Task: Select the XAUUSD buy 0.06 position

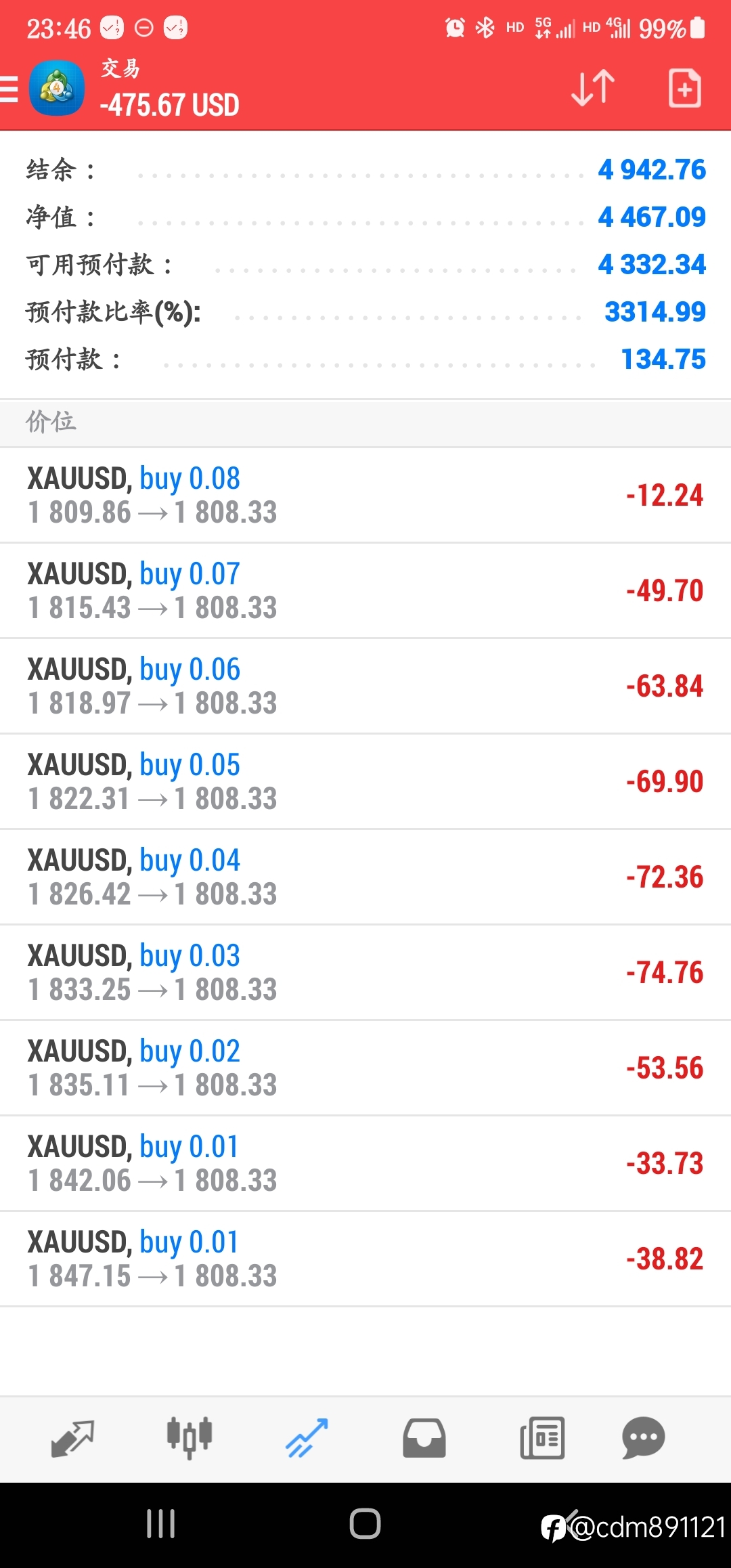Action: 365,686
